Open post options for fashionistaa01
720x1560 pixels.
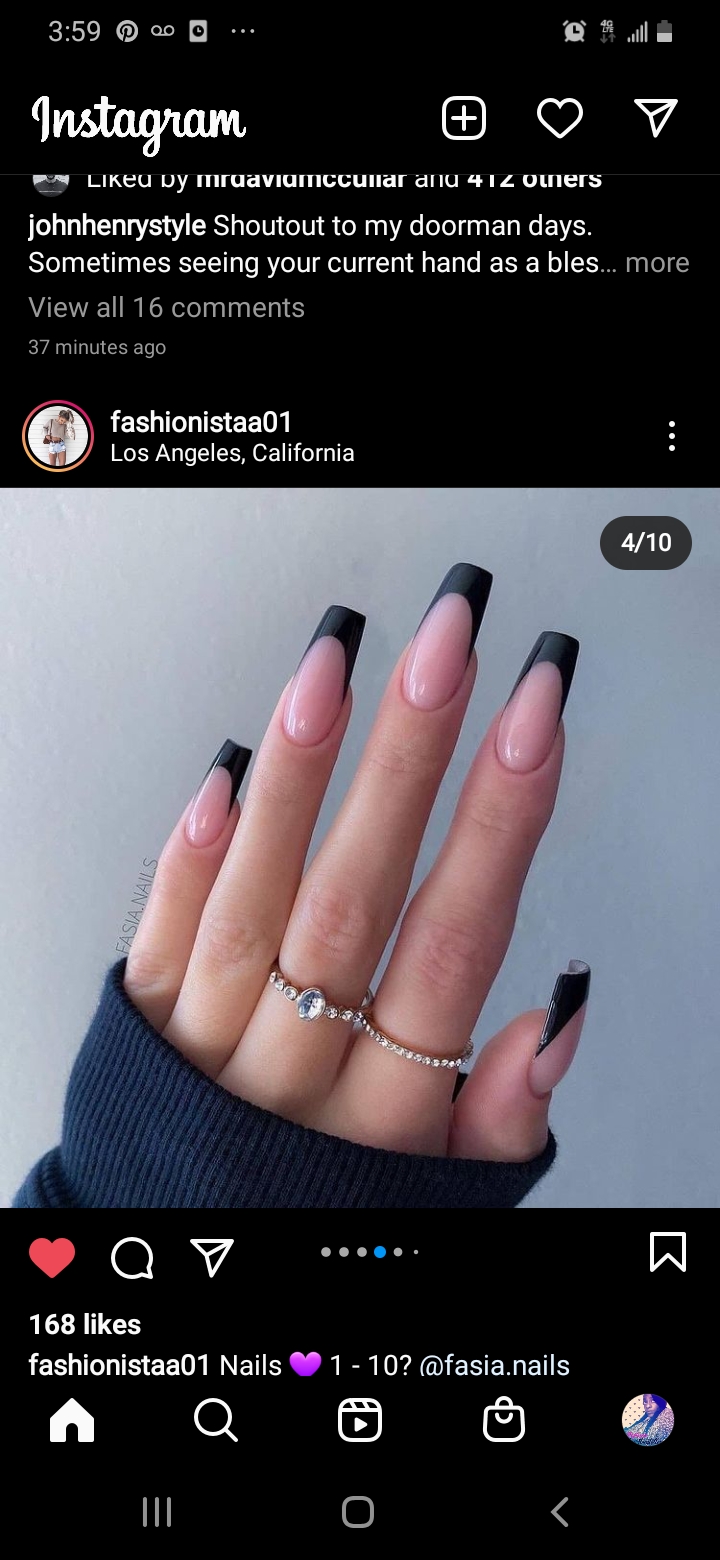click(671, 436)
